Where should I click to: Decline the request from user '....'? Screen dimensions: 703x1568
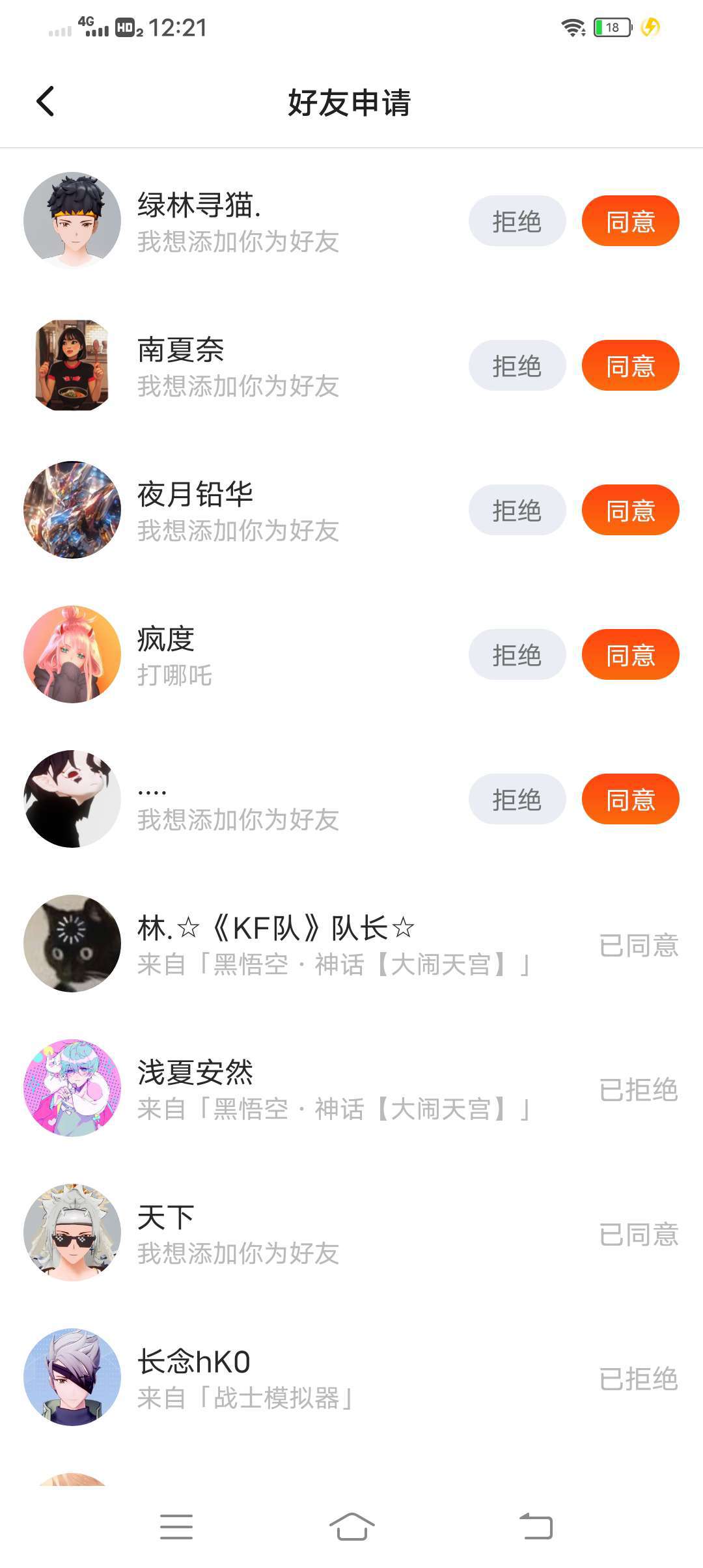pyautogui.click(x=517, y=800)
